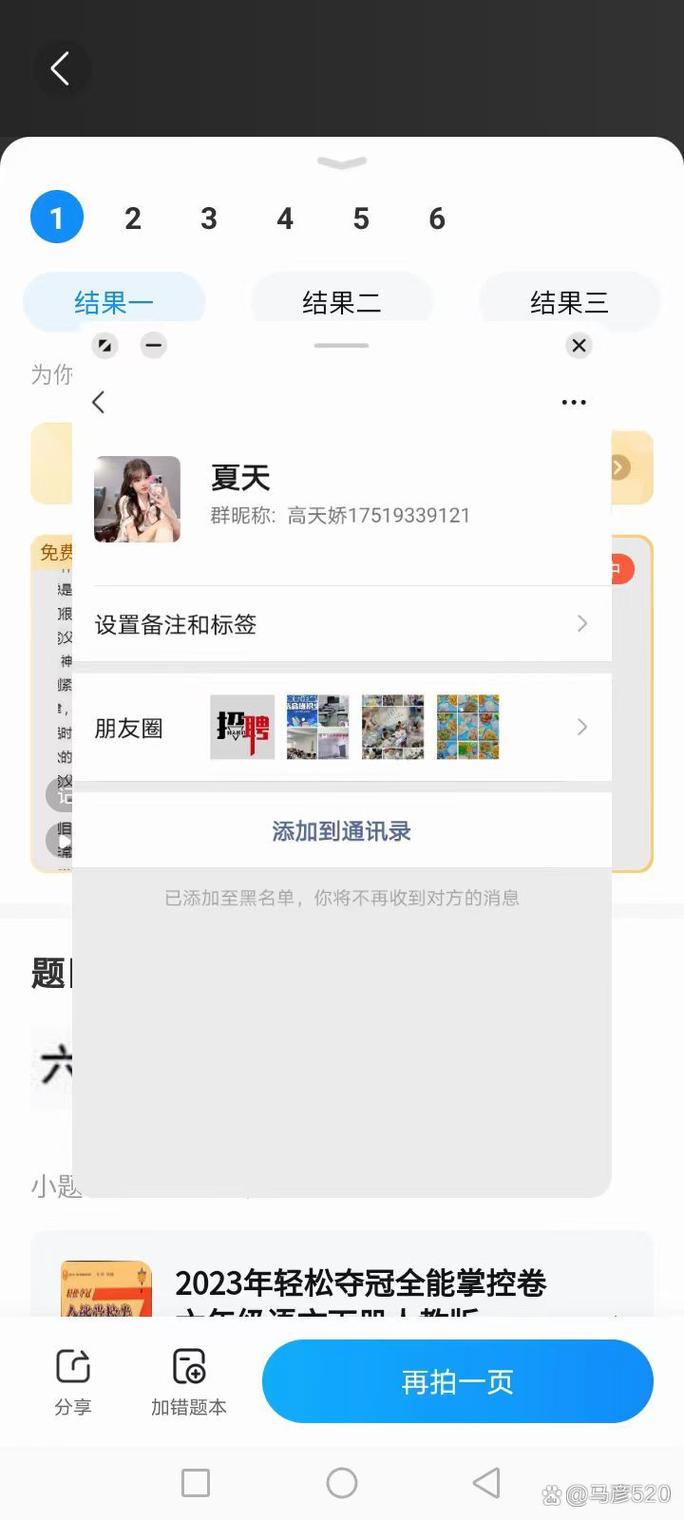Expand the floating window to full screen
The image size is (684, 1520).
coord(105,346)
